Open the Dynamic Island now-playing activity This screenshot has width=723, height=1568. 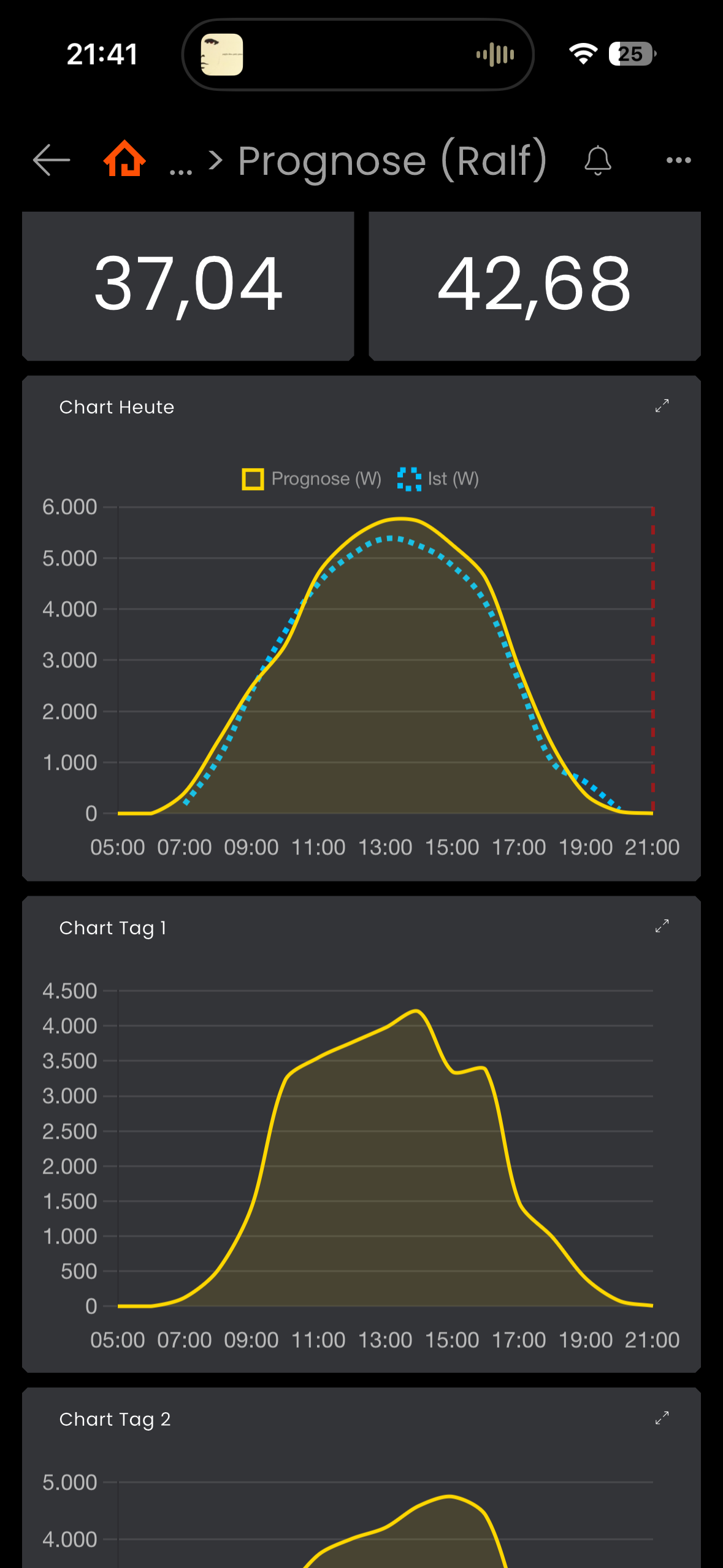[x=358, y=55]
